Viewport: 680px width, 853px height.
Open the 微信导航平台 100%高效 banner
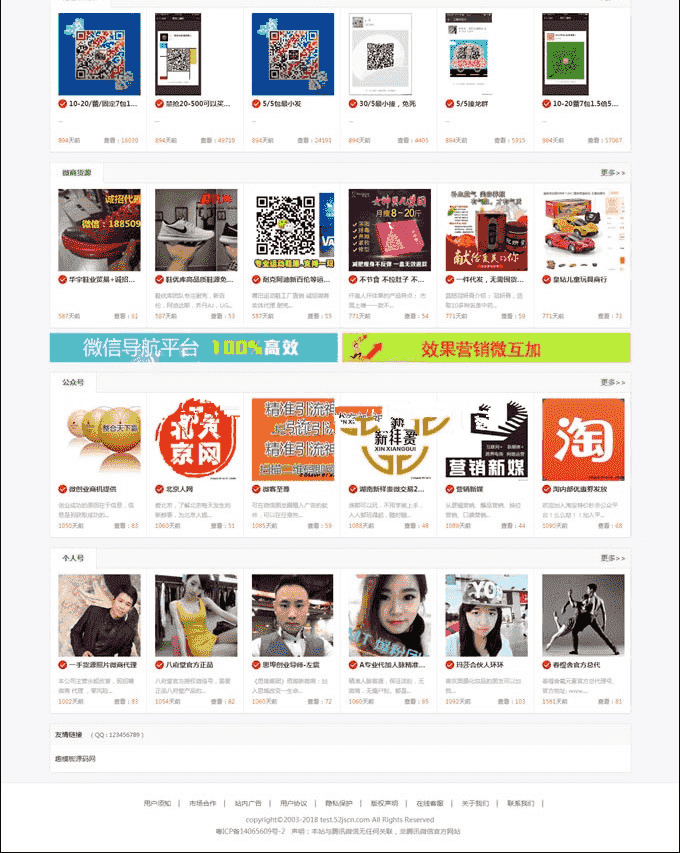[x=193, y=348]
